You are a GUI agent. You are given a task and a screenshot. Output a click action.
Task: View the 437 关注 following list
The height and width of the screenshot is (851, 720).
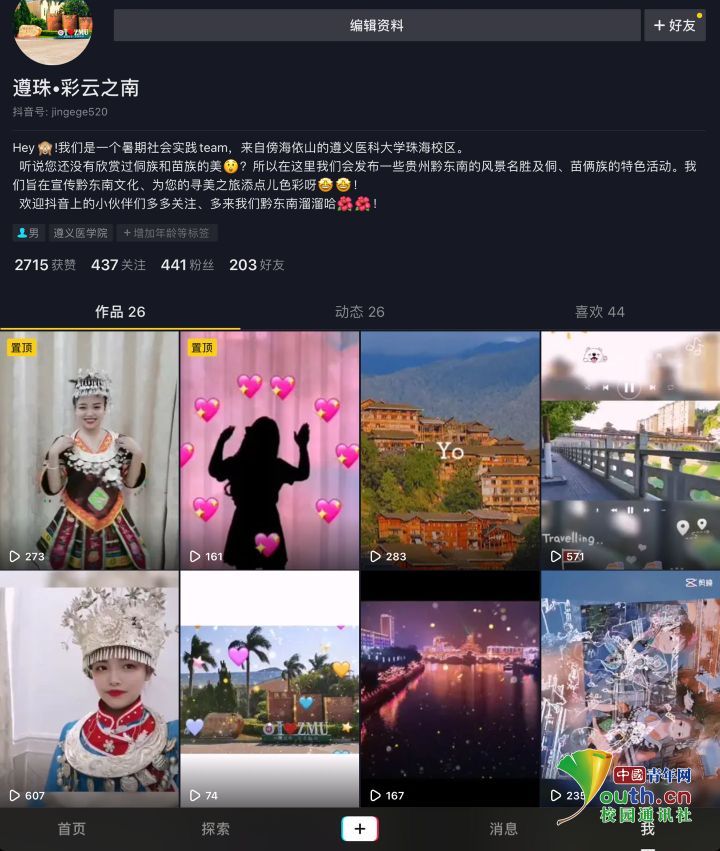[118, 265]
